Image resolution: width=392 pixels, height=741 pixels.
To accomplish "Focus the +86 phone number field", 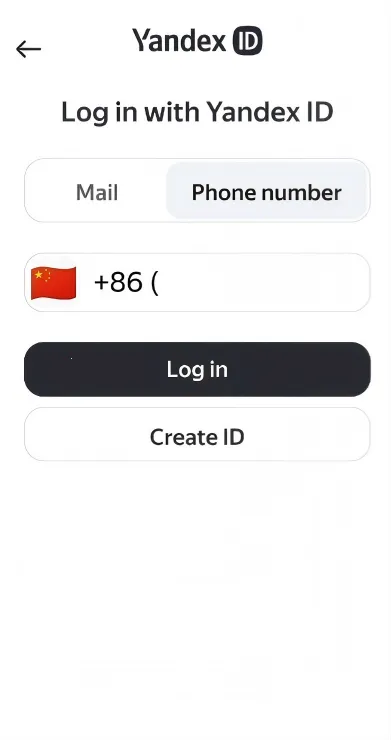I will (x=197, y=283).
